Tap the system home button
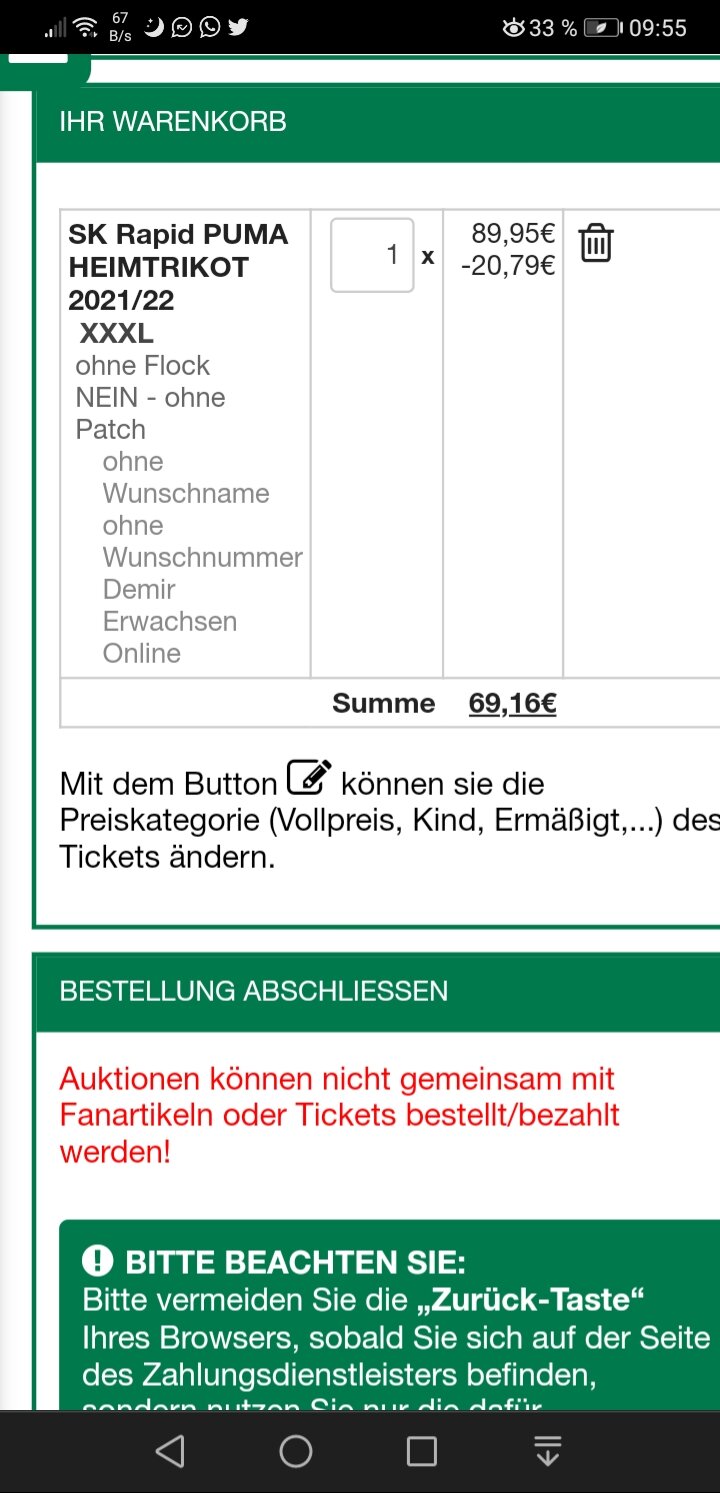The image size is (720, 1493). point(296,1451)
